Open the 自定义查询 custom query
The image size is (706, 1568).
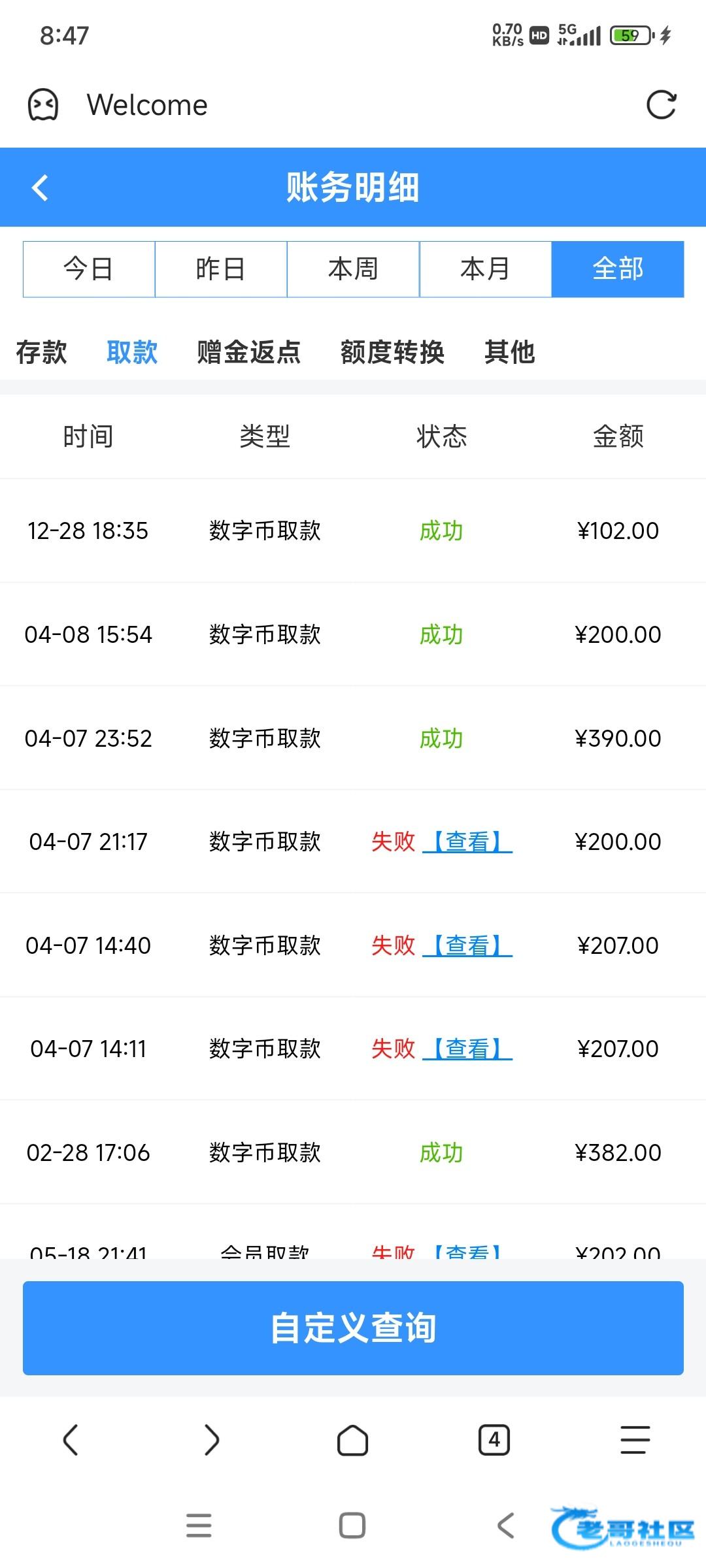[x=353, y=1328]
